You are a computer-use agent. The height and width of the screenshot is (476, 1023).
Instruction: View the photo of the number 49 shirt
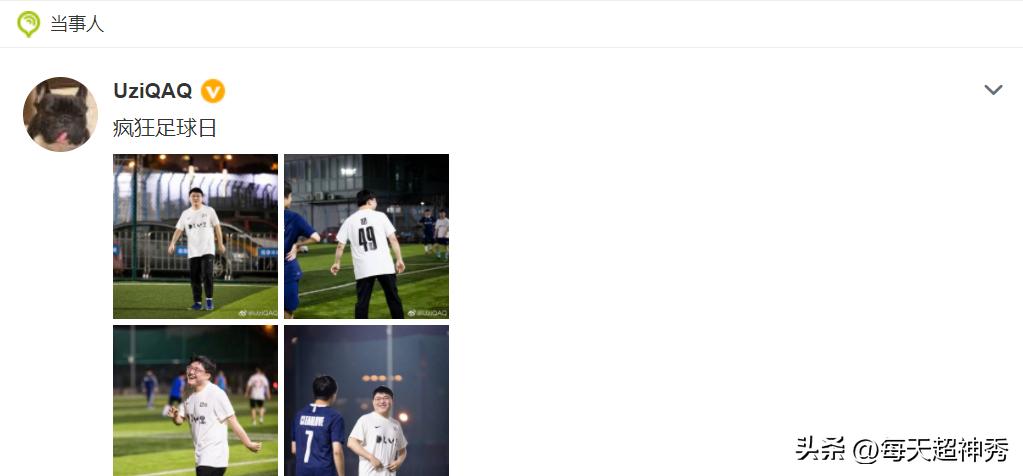pos(366,236)
